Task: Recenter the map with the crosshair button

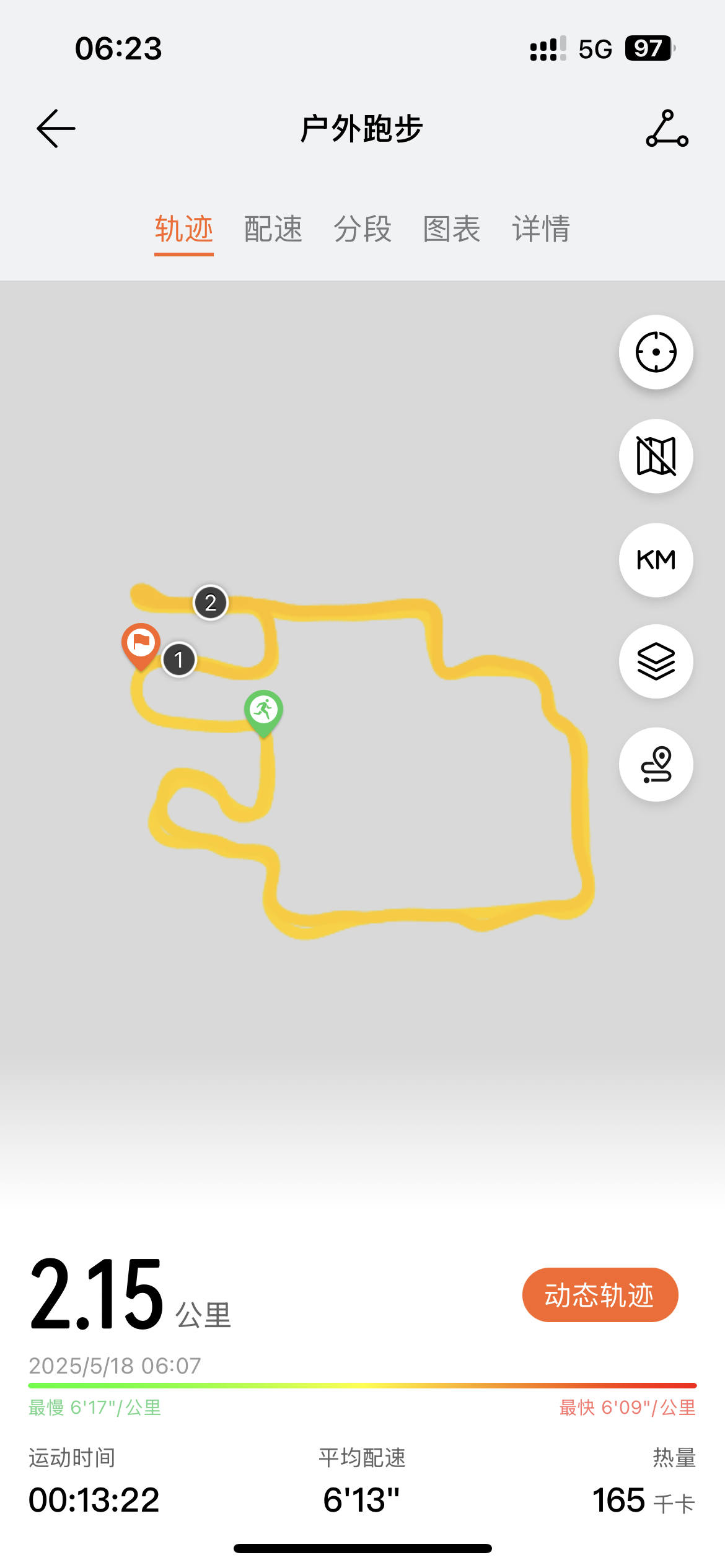Action: [656, 352]
